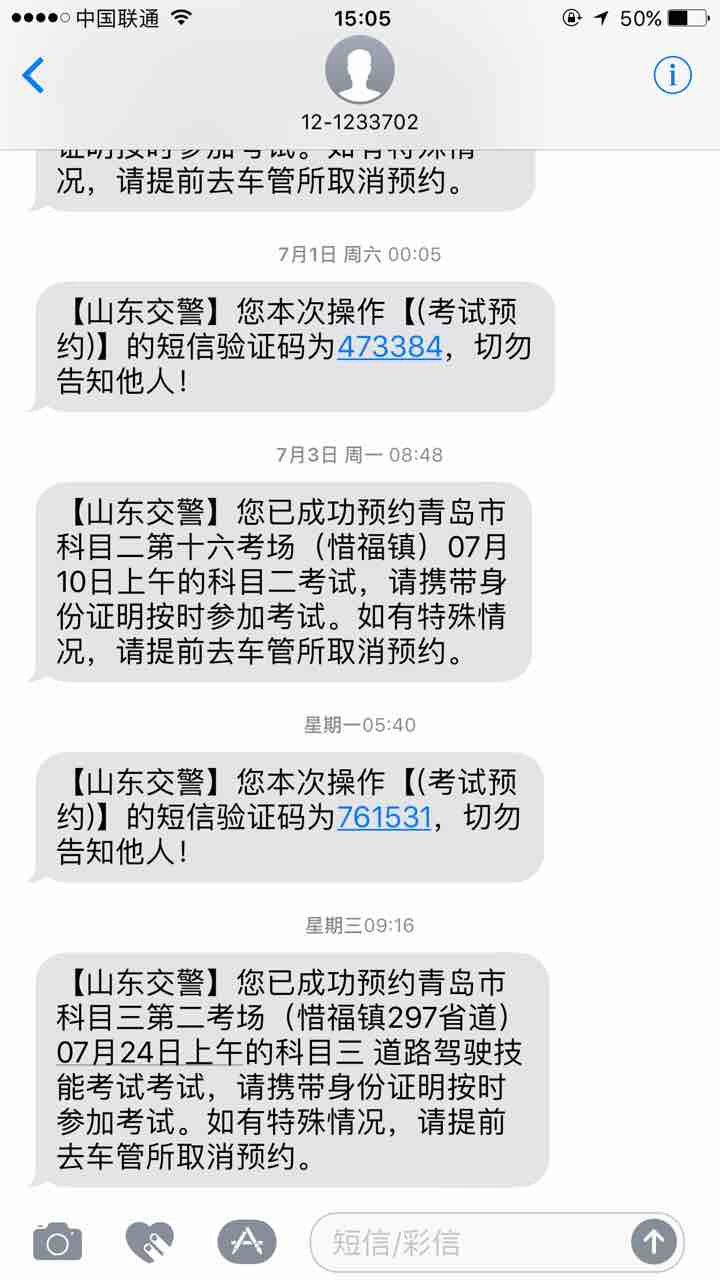Open the iMessage App Store drawer

pyautogui.click(x=246, y=1242)
